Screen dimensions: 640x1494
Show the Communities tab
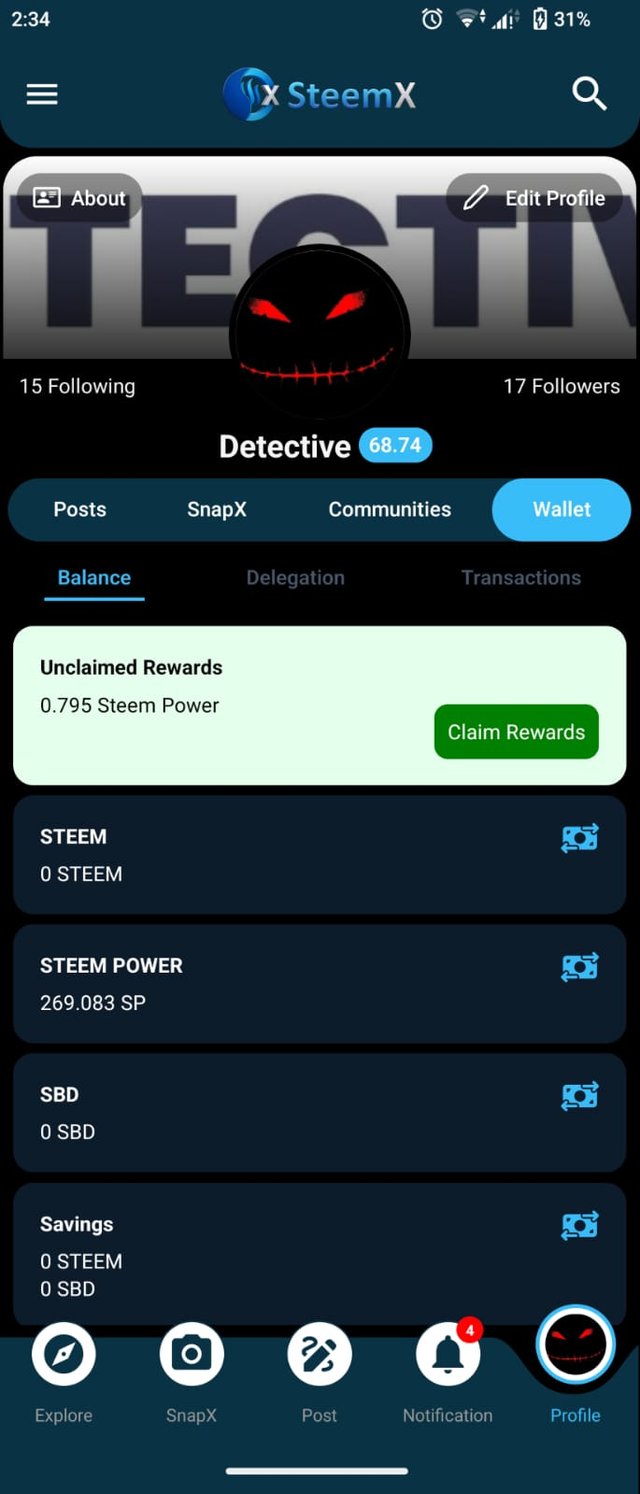[x=389, y=509]
